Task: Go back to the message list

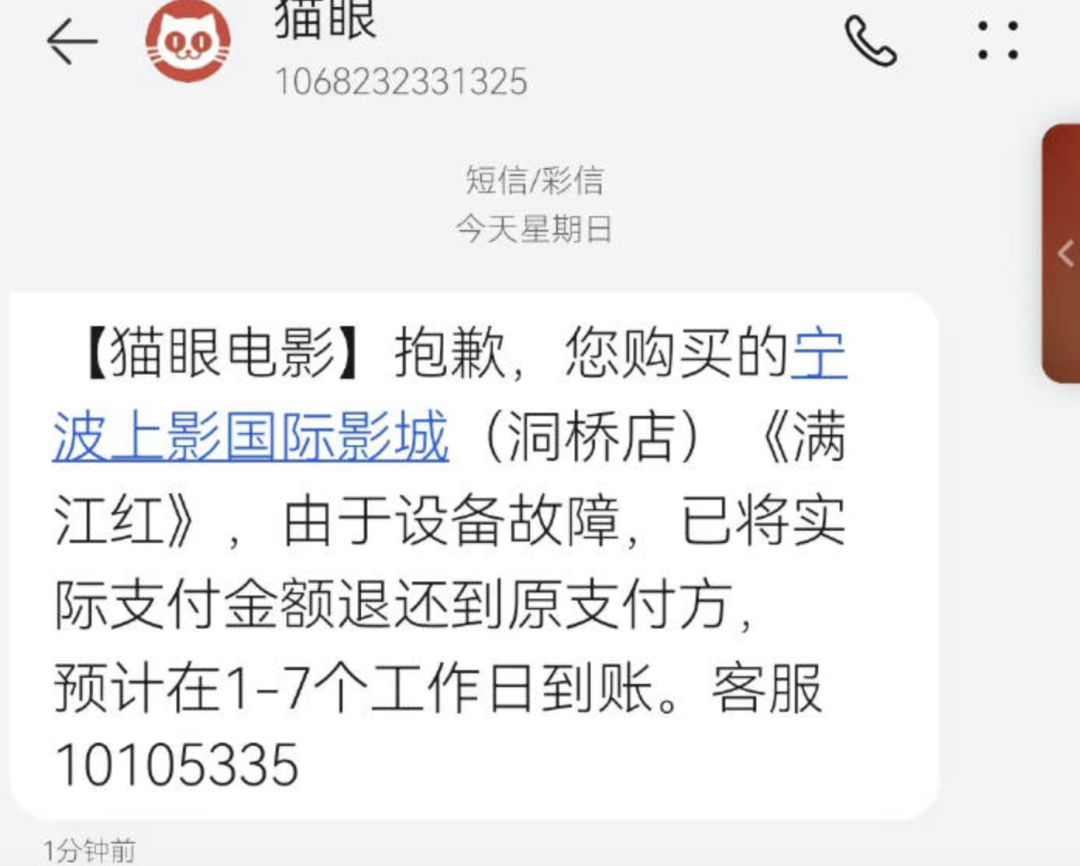Action: click(x=71, y=43)
